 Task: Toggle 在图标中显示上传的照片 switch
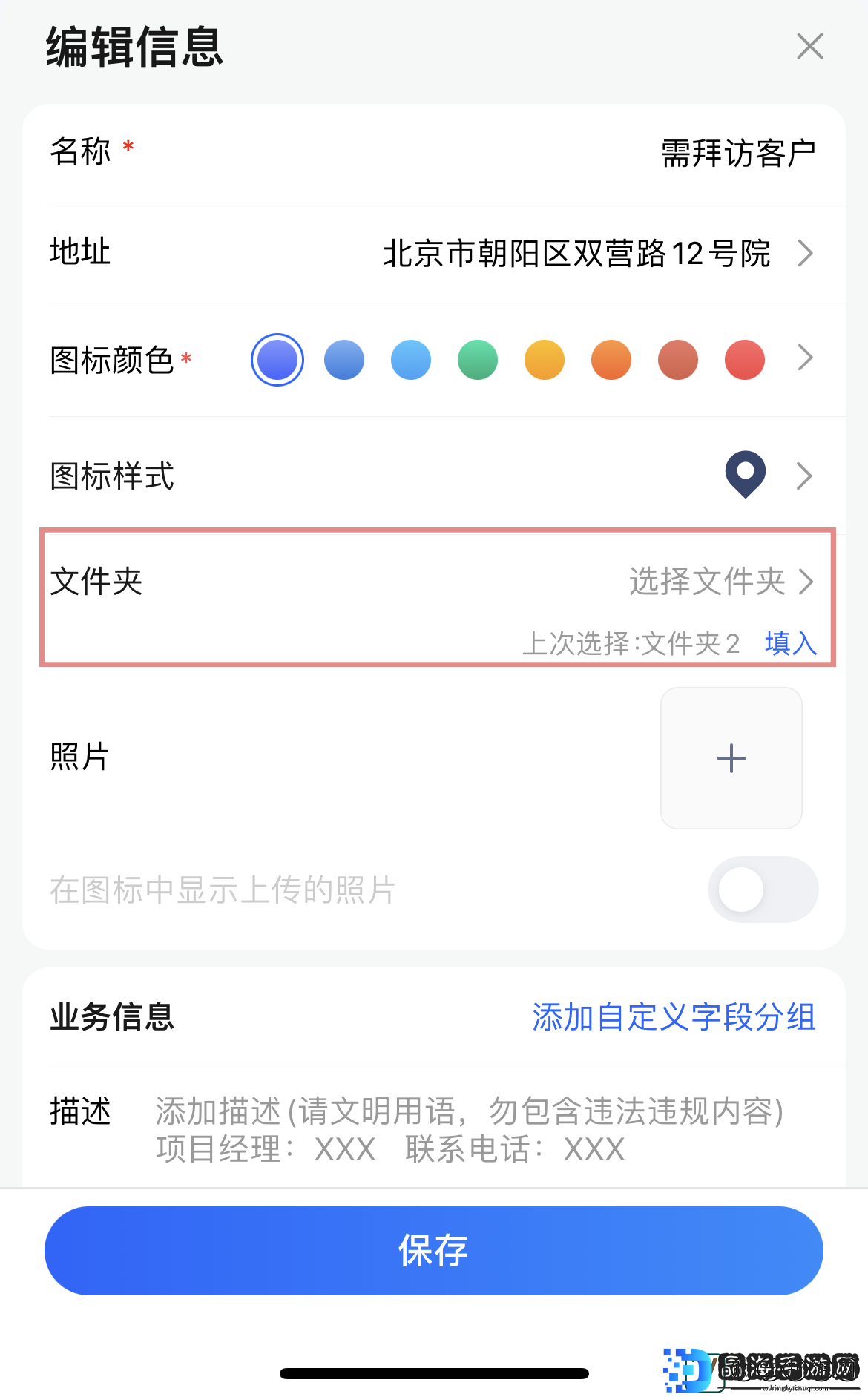763,890
